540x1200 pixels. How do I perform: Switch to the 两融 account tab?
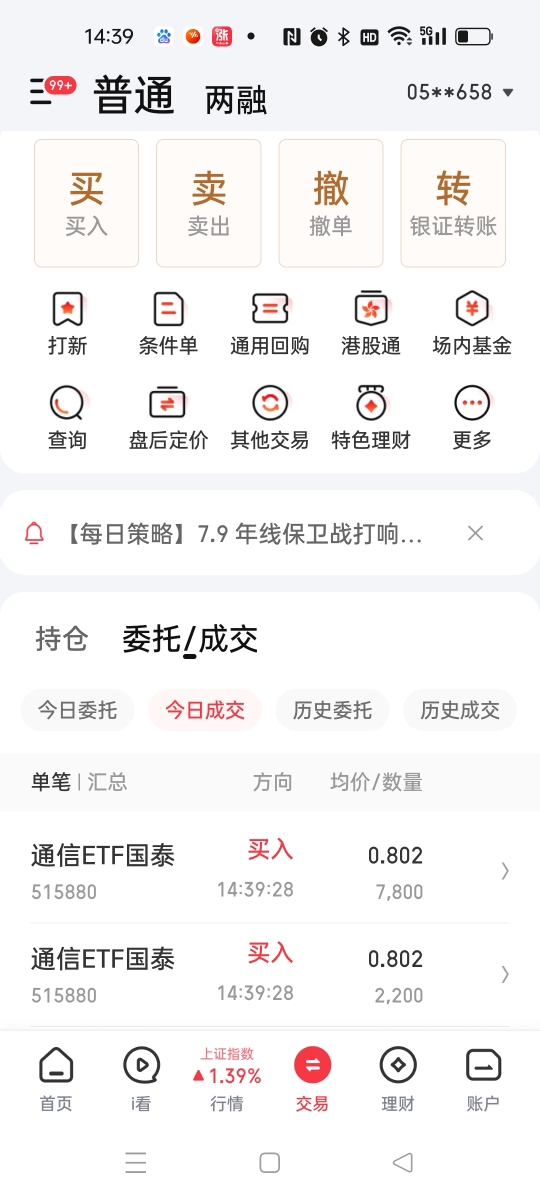point(236,99)
